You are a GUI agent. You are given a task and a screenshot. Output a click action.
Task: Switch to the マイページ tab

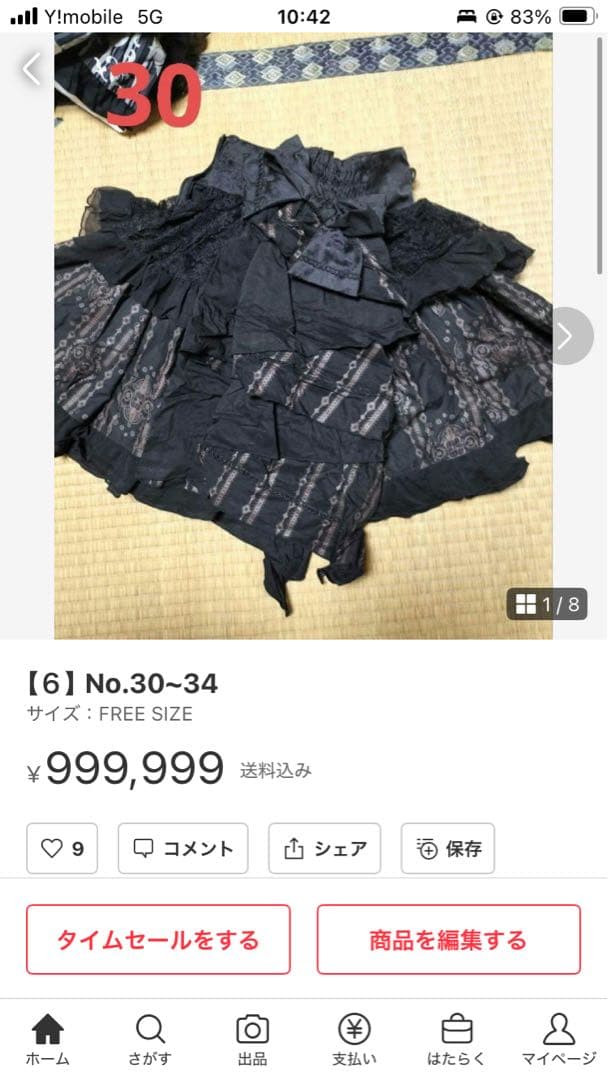click(x=559, y=1040)
